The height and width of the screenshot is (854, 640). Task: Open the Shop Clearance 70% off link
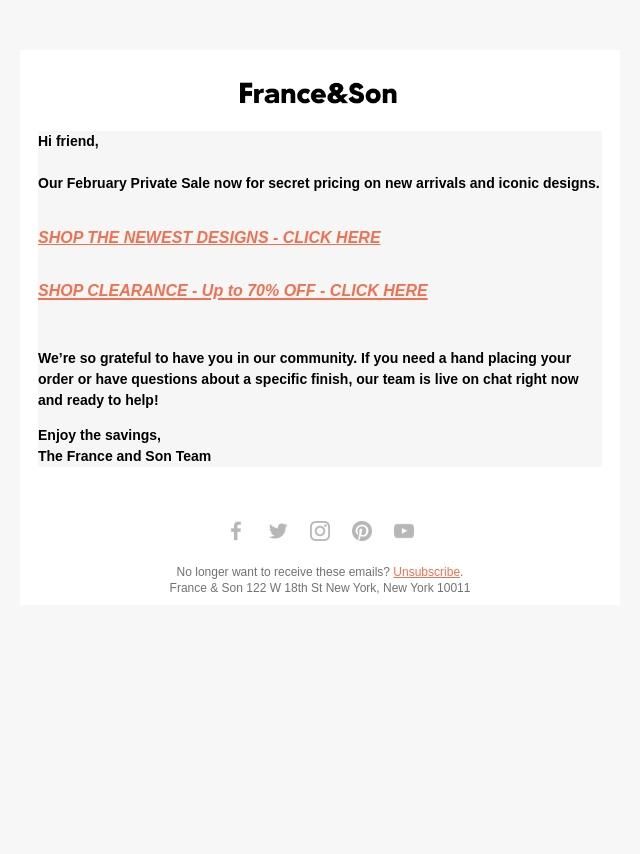pyautogui.click(x=233, y=291)
